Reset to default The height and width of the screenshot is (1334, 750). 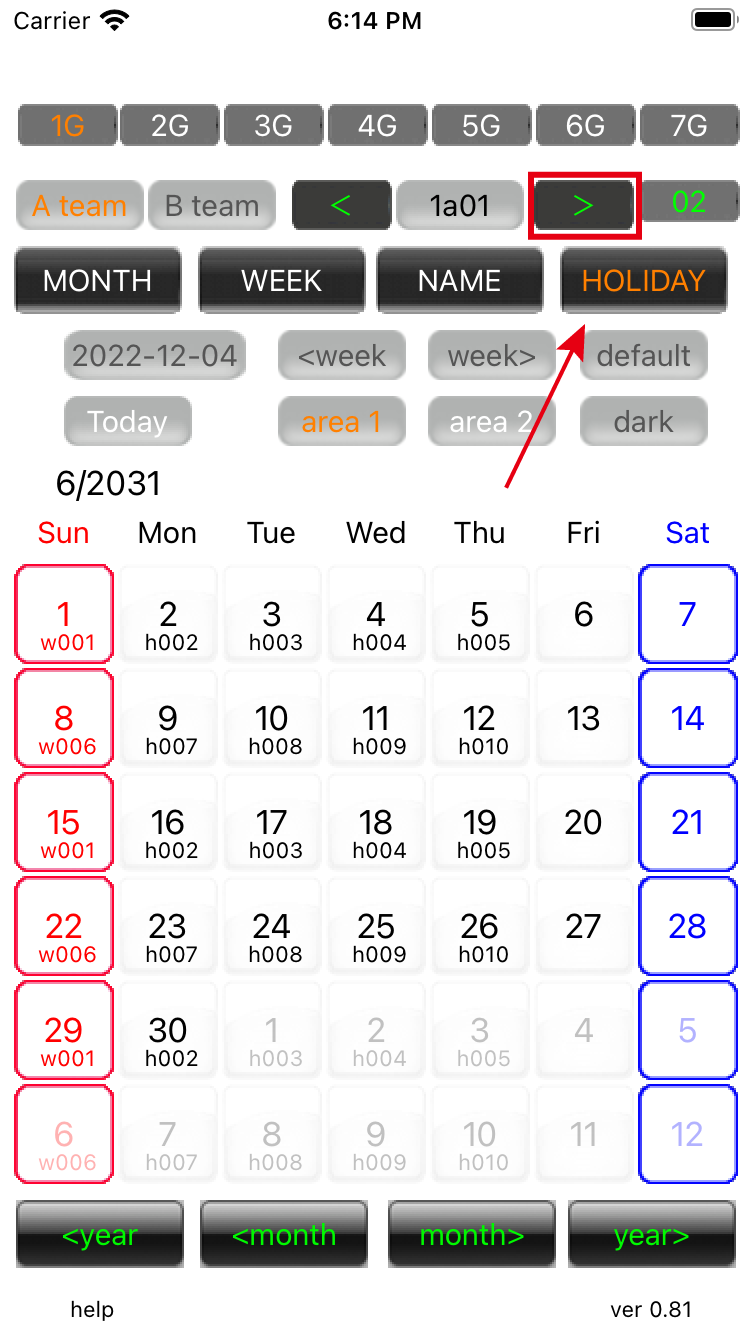coord(643,356)
